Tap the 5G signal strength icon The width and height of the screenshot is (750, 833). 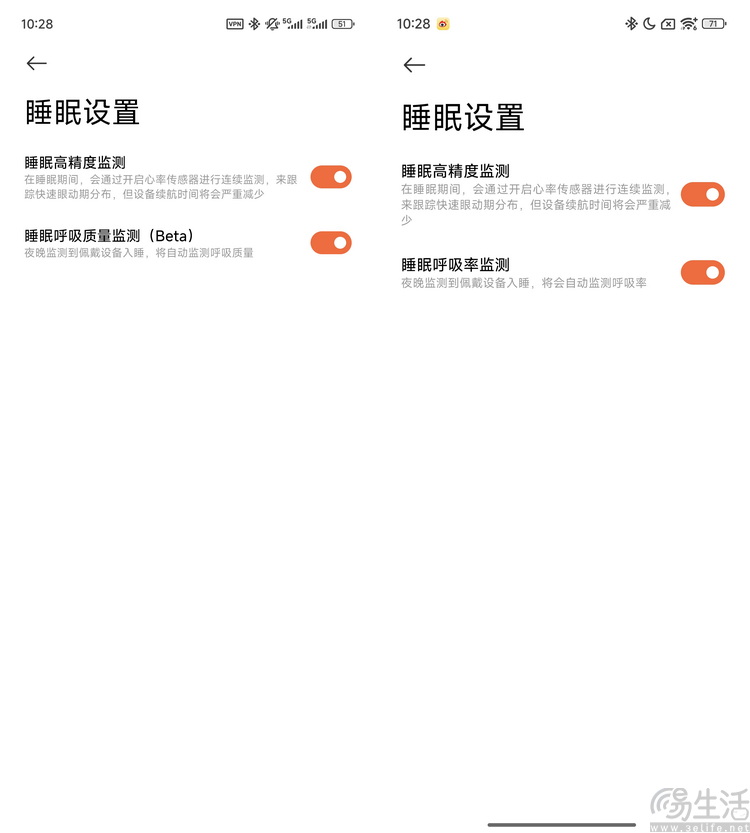(x=293, y=23)
